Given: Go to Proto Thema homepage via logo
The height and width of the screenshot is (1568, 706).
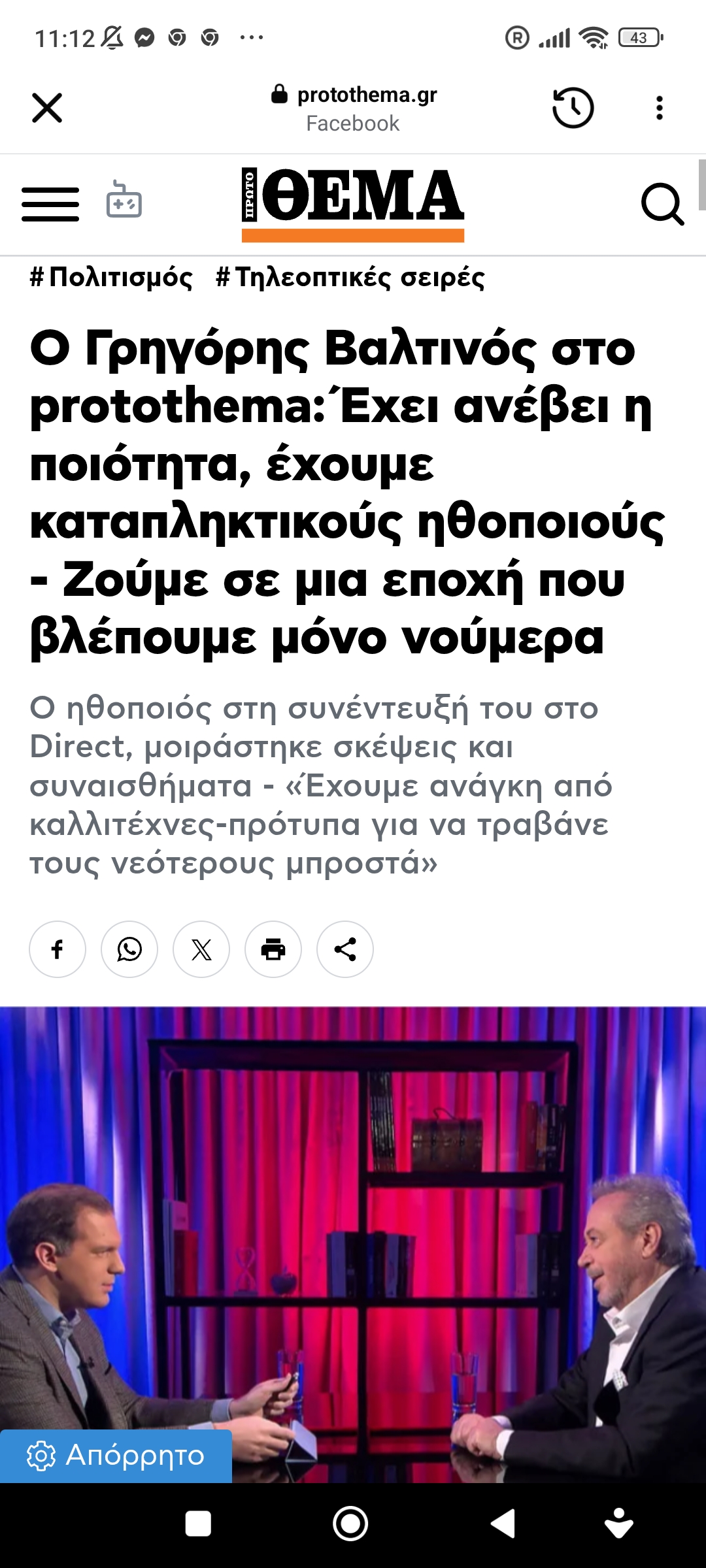Looking at the screenshot, I should pos(353,204).
